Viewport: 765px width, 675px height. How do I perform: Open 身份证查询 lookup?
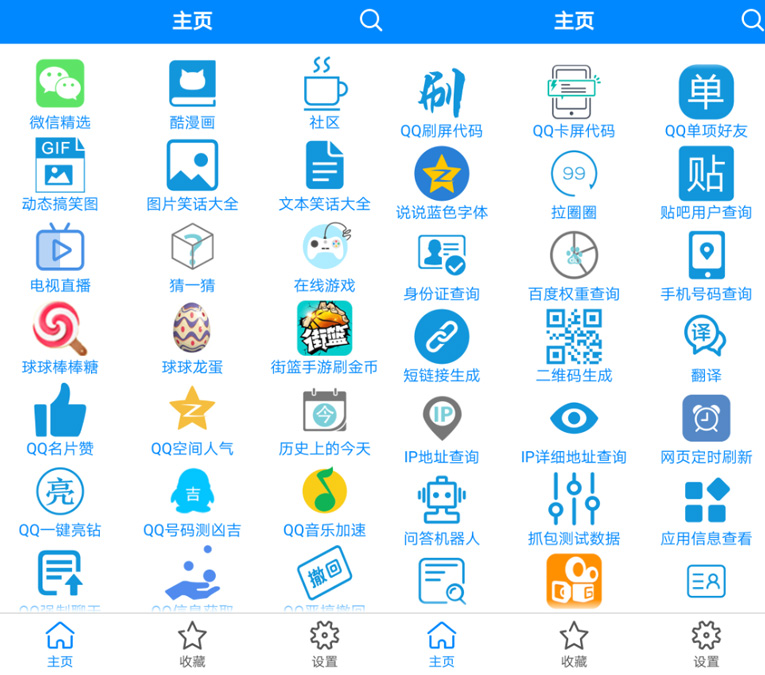[441, 256]
